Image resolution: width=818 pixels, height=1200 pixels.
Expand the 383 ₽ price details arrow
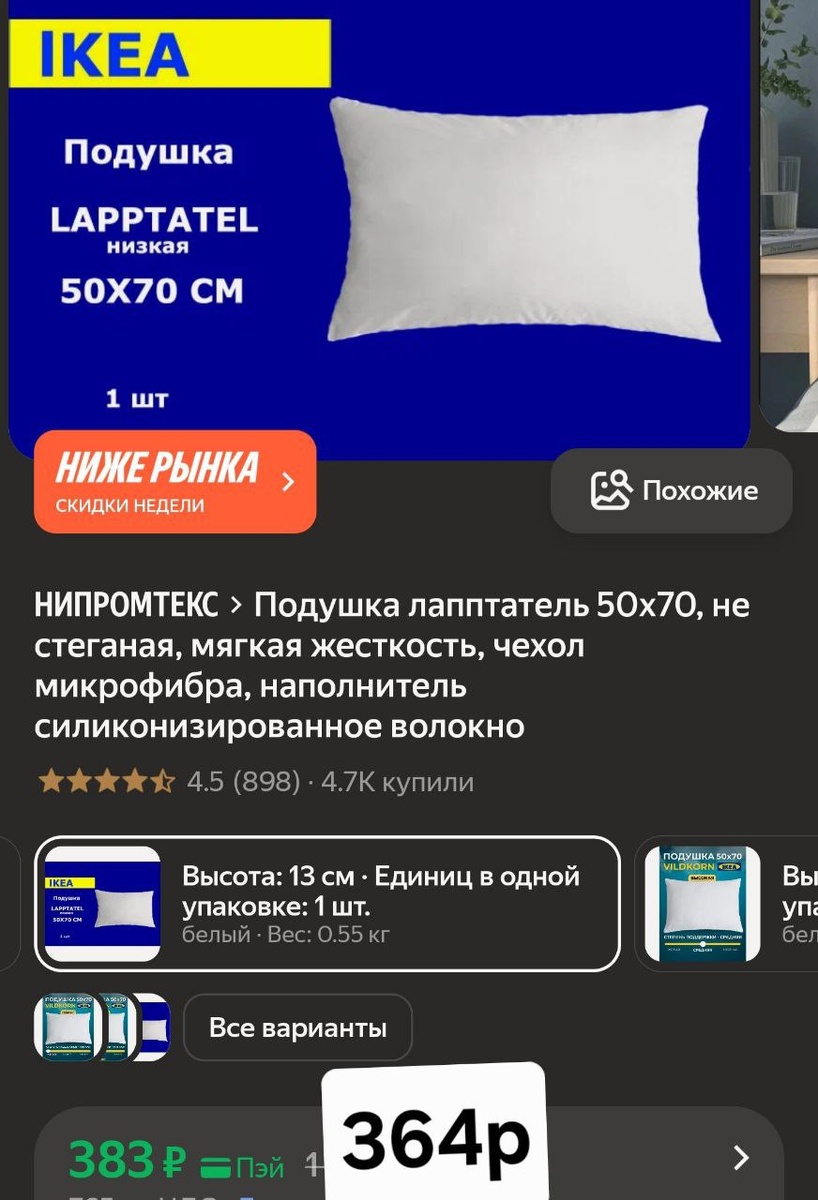tap(741, 1158)
